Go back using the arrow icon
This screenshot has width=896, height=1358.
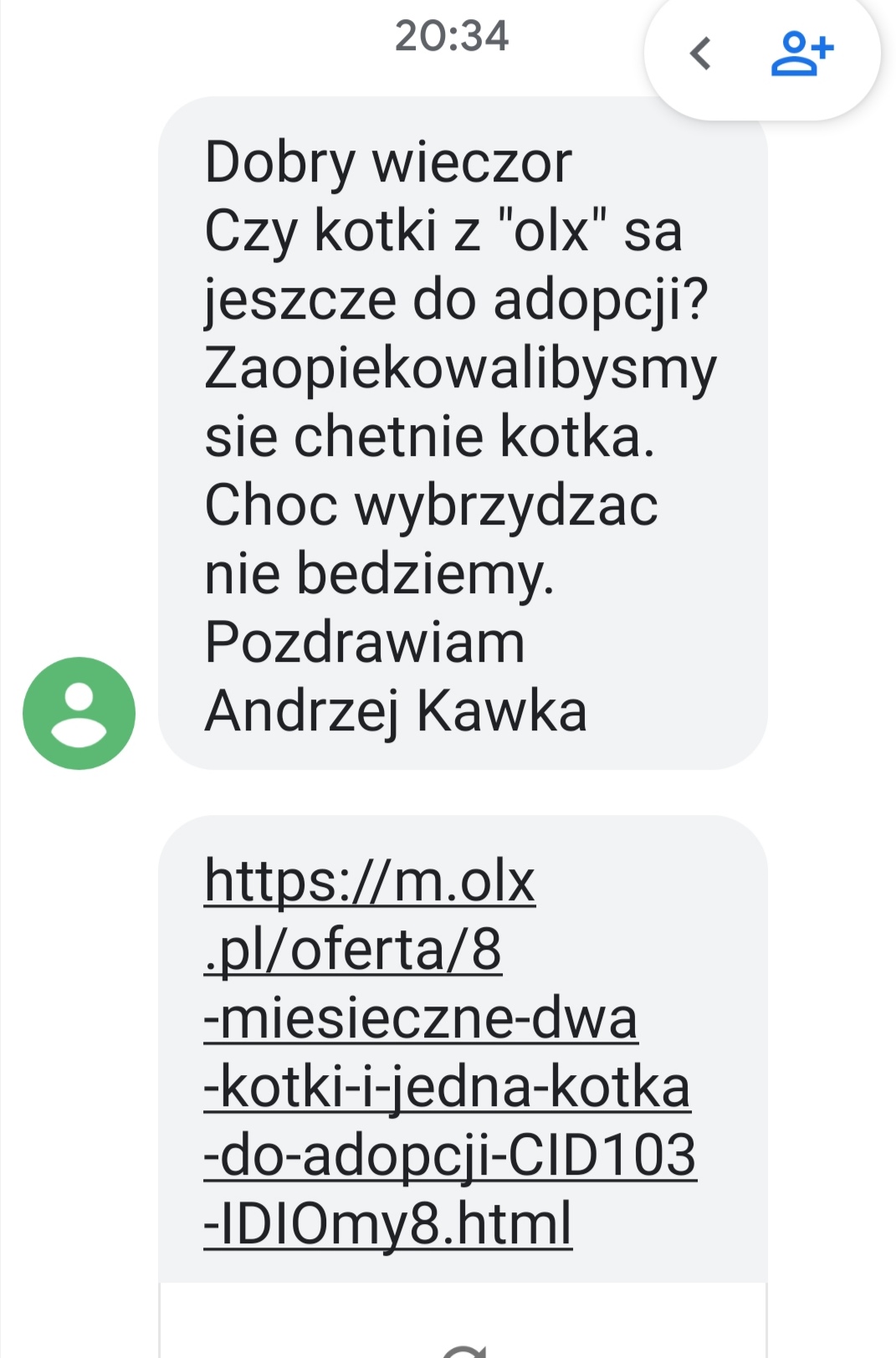click(701, 54)
